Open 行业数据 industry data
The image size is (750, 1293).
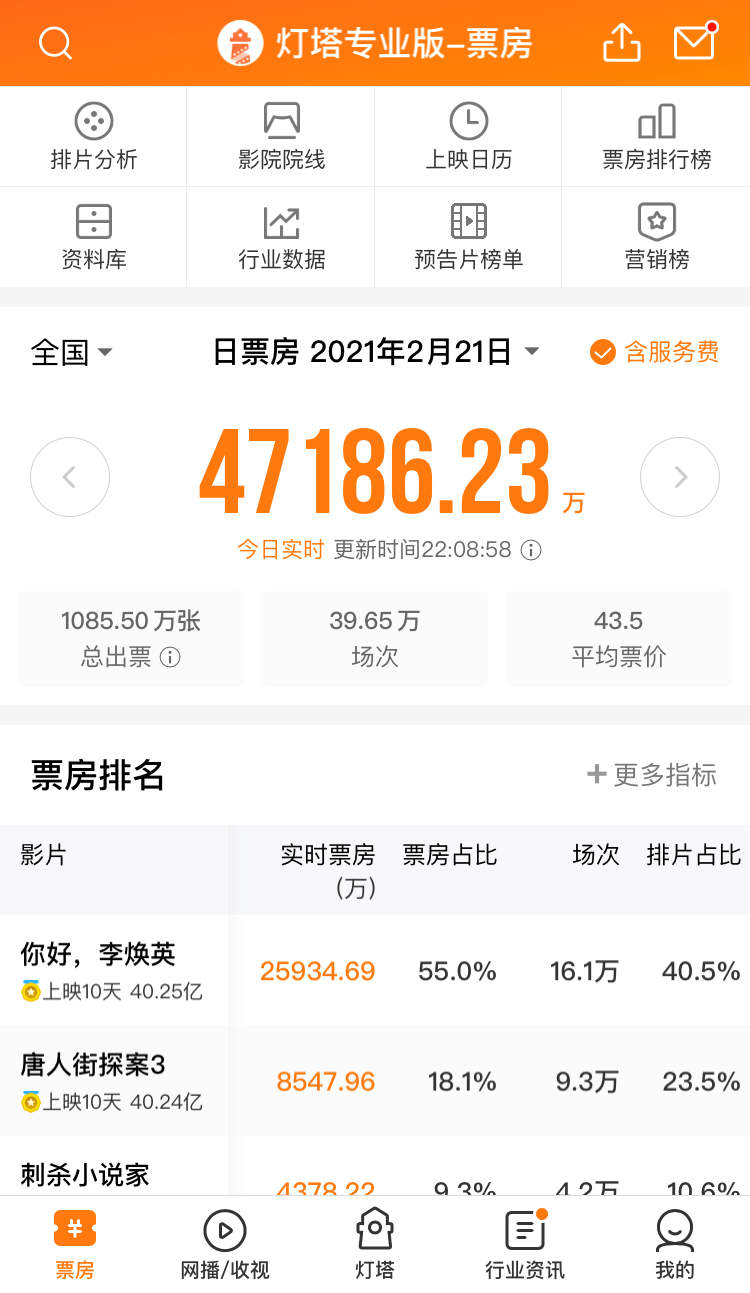[281, 237]
